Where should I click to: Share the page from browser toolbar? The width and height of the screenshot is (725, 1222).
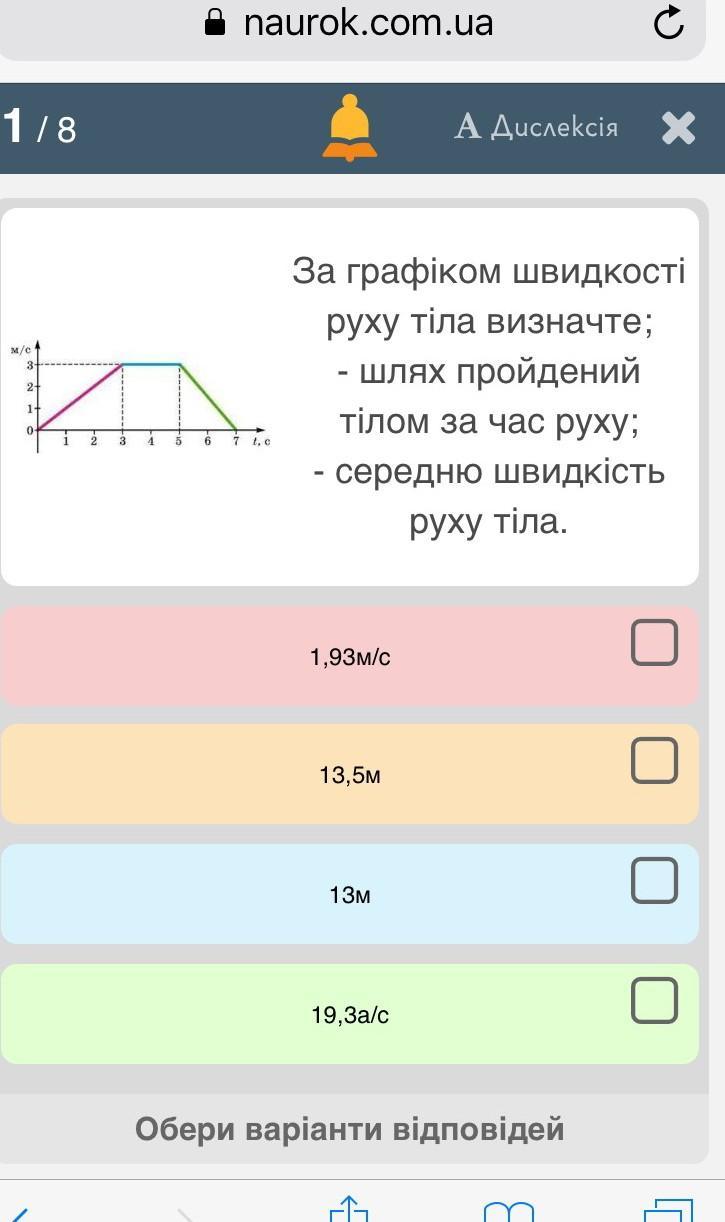(x=348, y=1210)
